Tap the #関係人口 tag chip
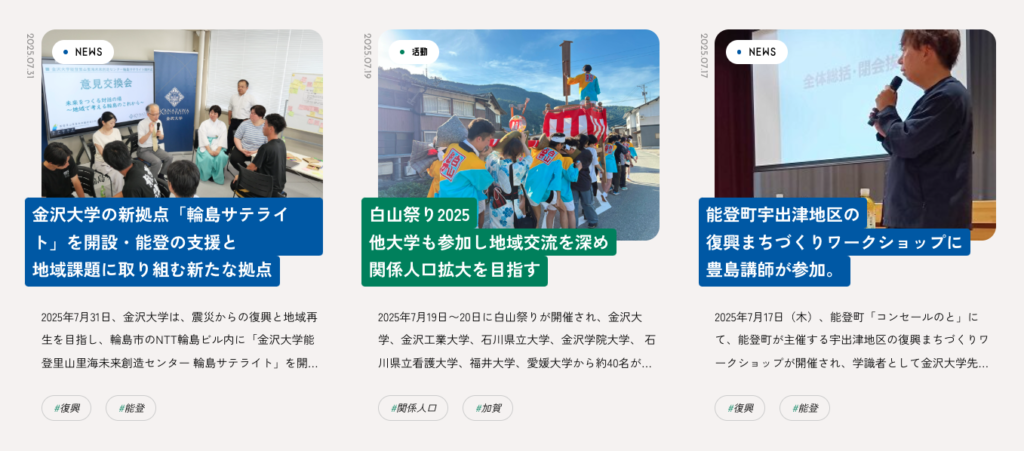Viewport: 1024px width, 451px height. pos(413,408)
